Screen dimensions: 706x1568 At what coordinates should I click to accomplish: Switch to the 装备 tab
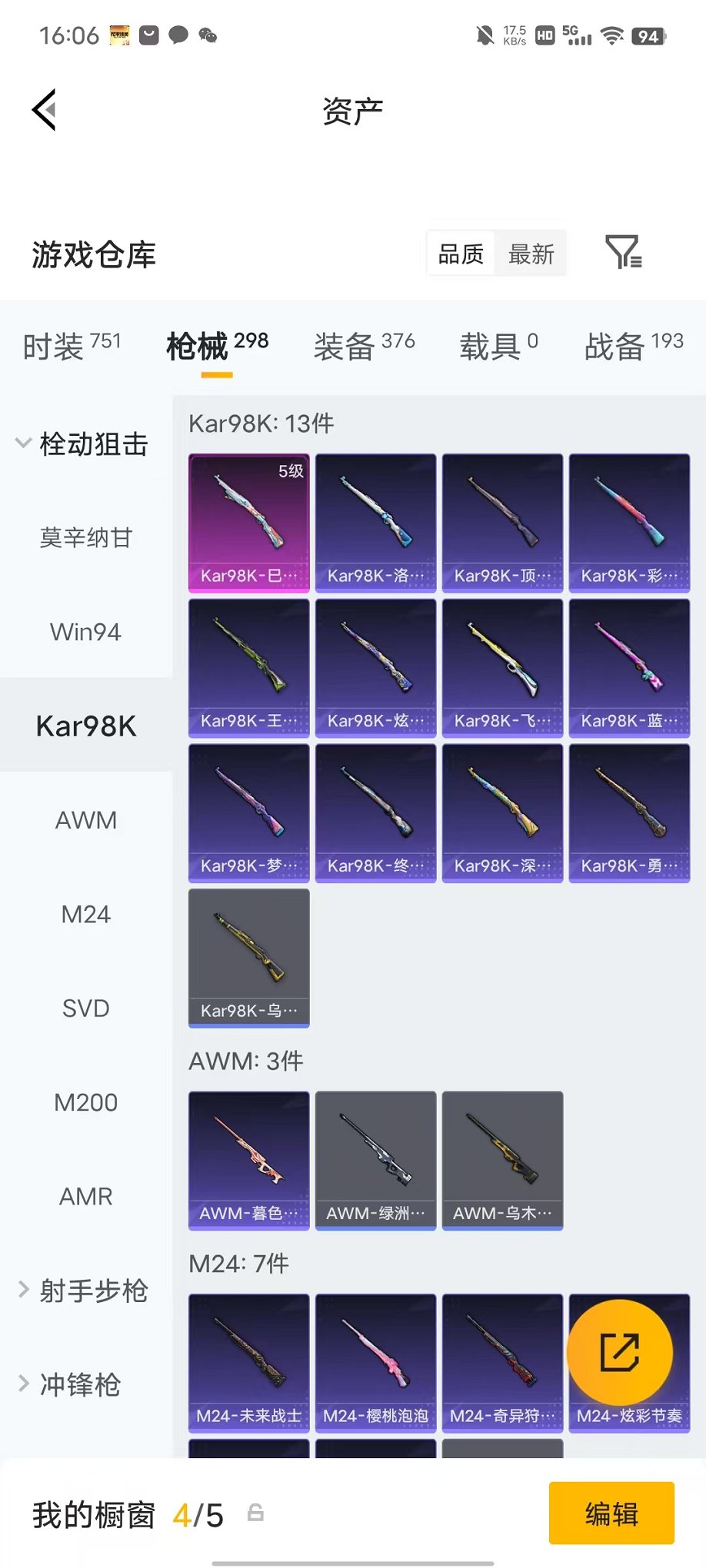(x=364, y=346)
